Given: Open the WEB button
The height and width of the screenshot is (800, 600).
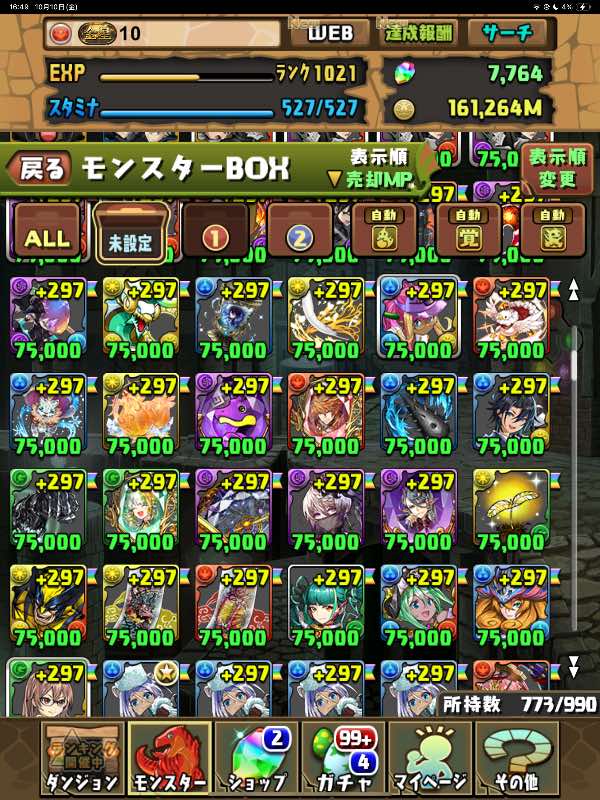Looking at the screenshot, I should coord(330,34).
